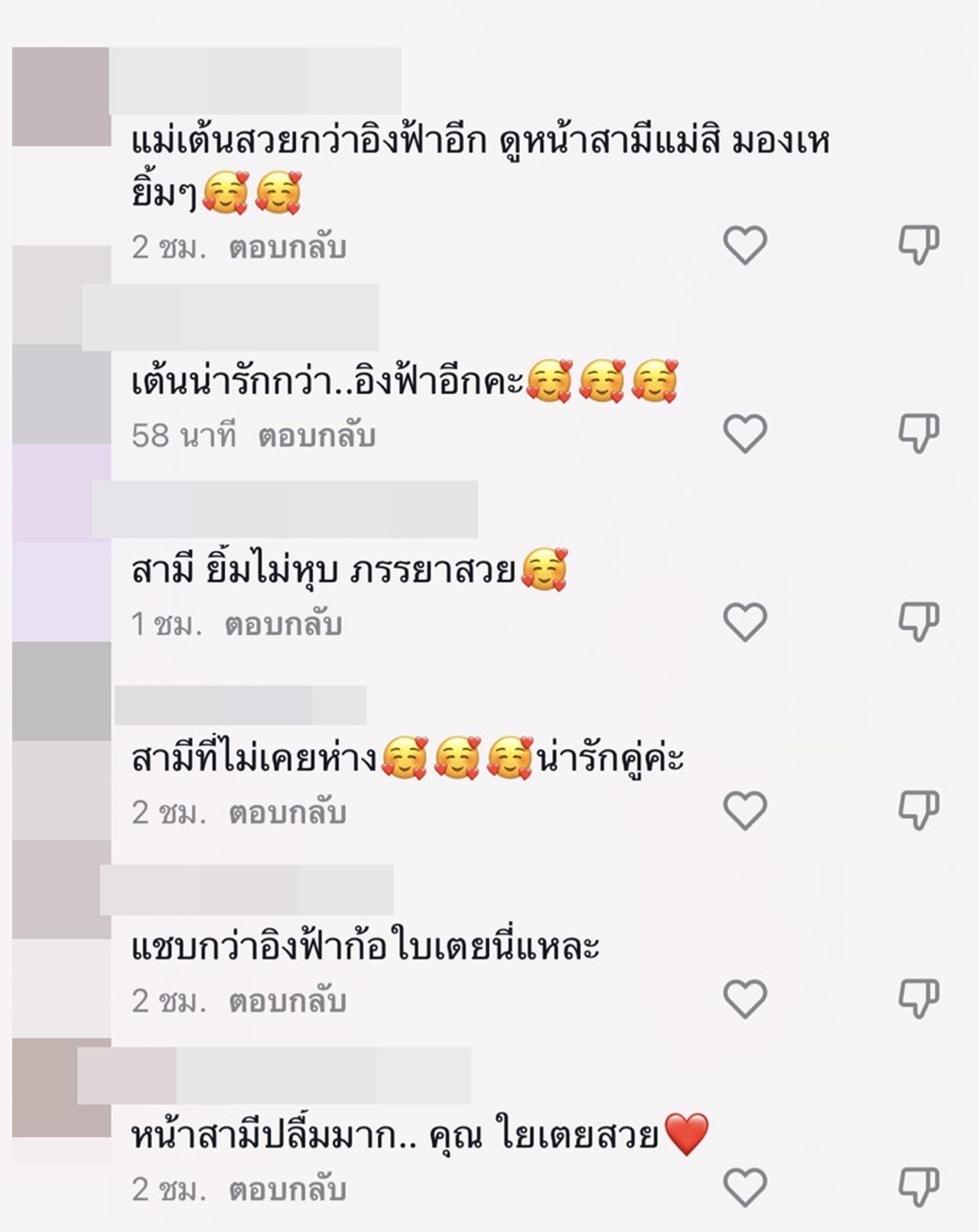Like the comment "หน้าสามีปลื้มมาก"
Screen dimensions: 979x1232
pyautogui.click(x=745, y=1187)
